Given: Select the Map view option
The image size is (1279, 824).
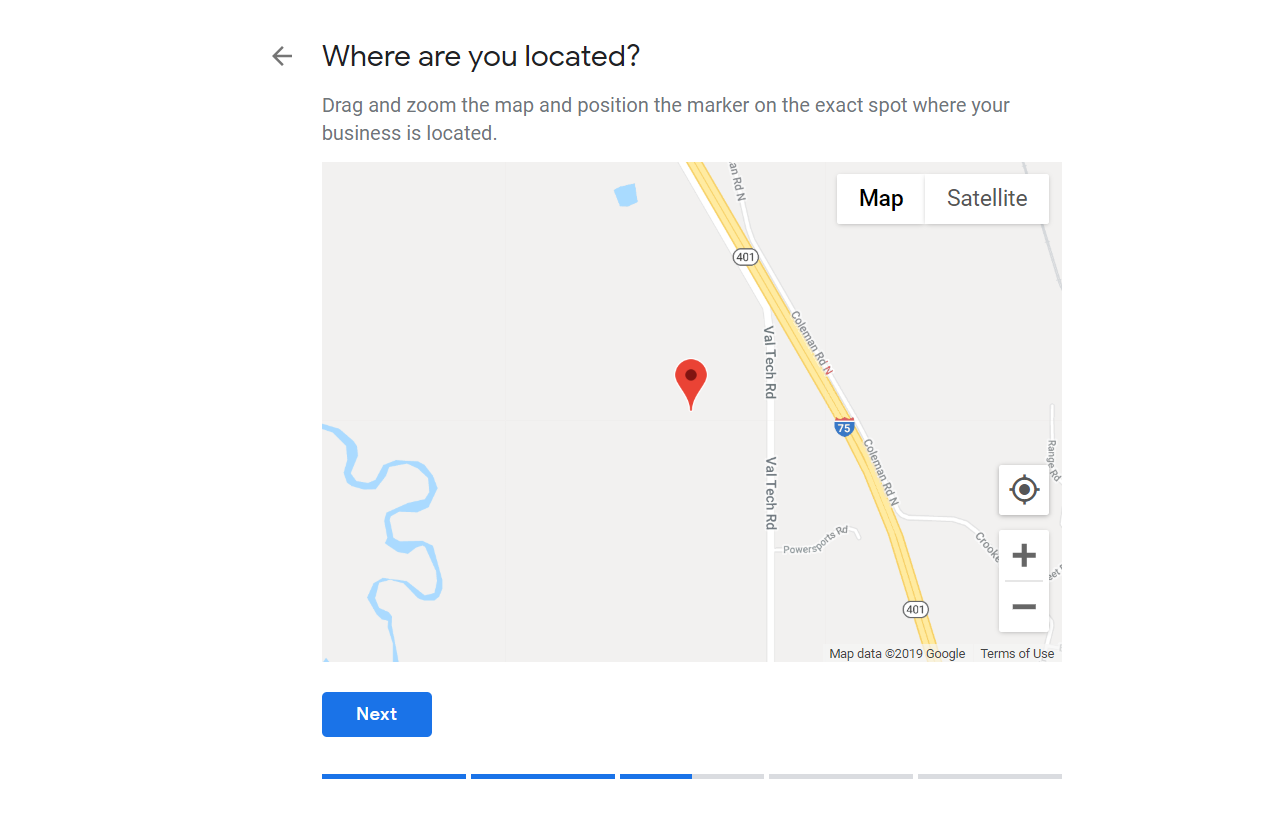Looking at the screenshot, I should point(880,198).
